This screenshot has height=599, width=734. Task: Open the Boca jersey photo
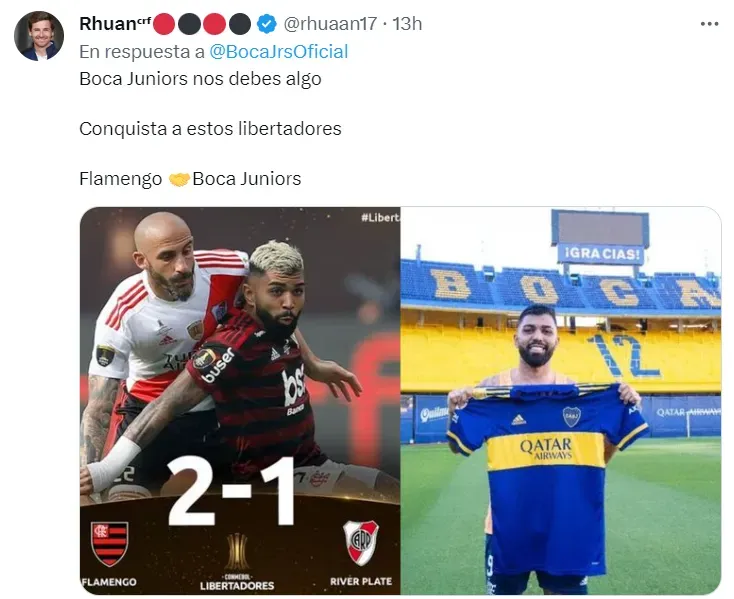[560, 400]
